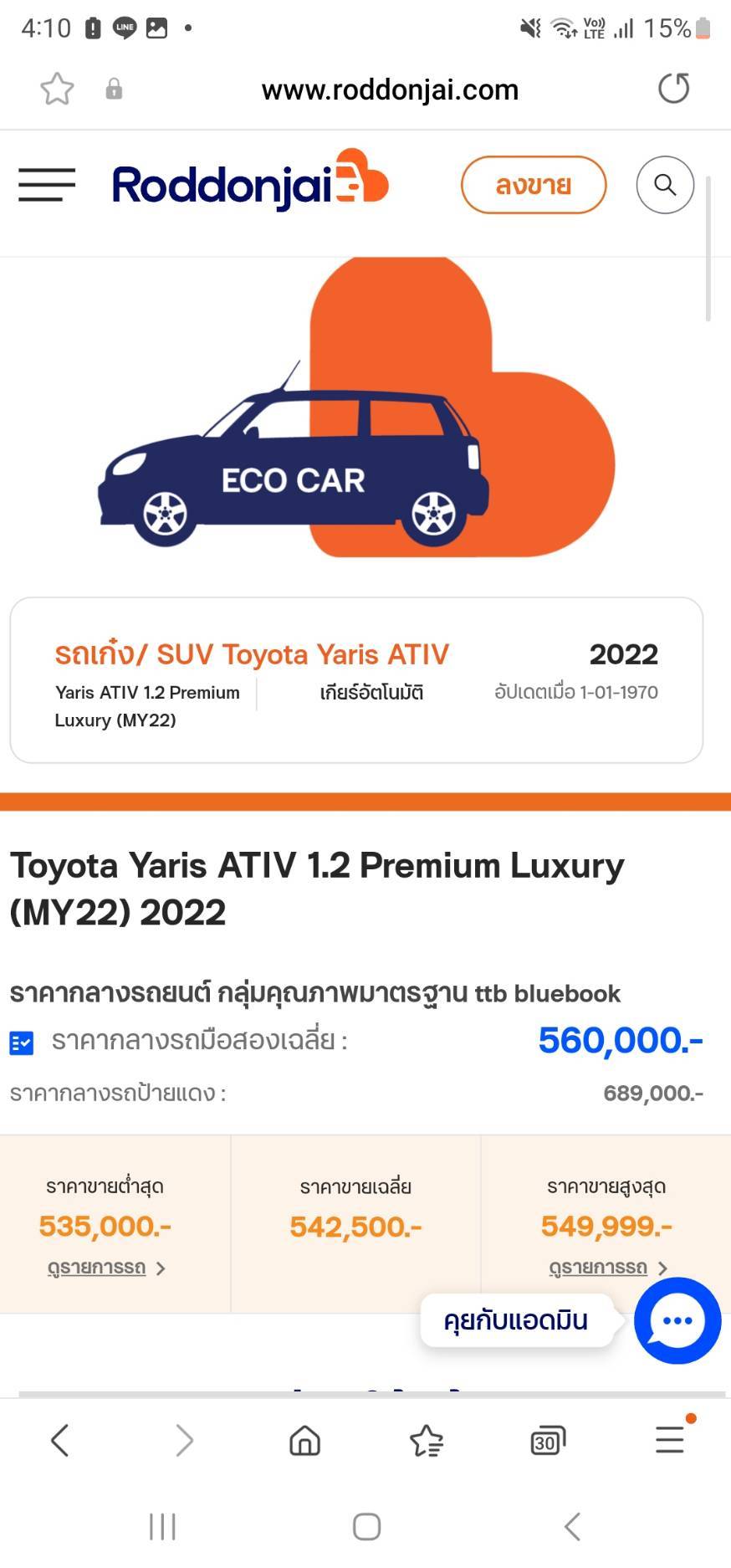Open the site search magnifier
Image resolution: width=731 pixels, height=1568 pixels.
665,184
